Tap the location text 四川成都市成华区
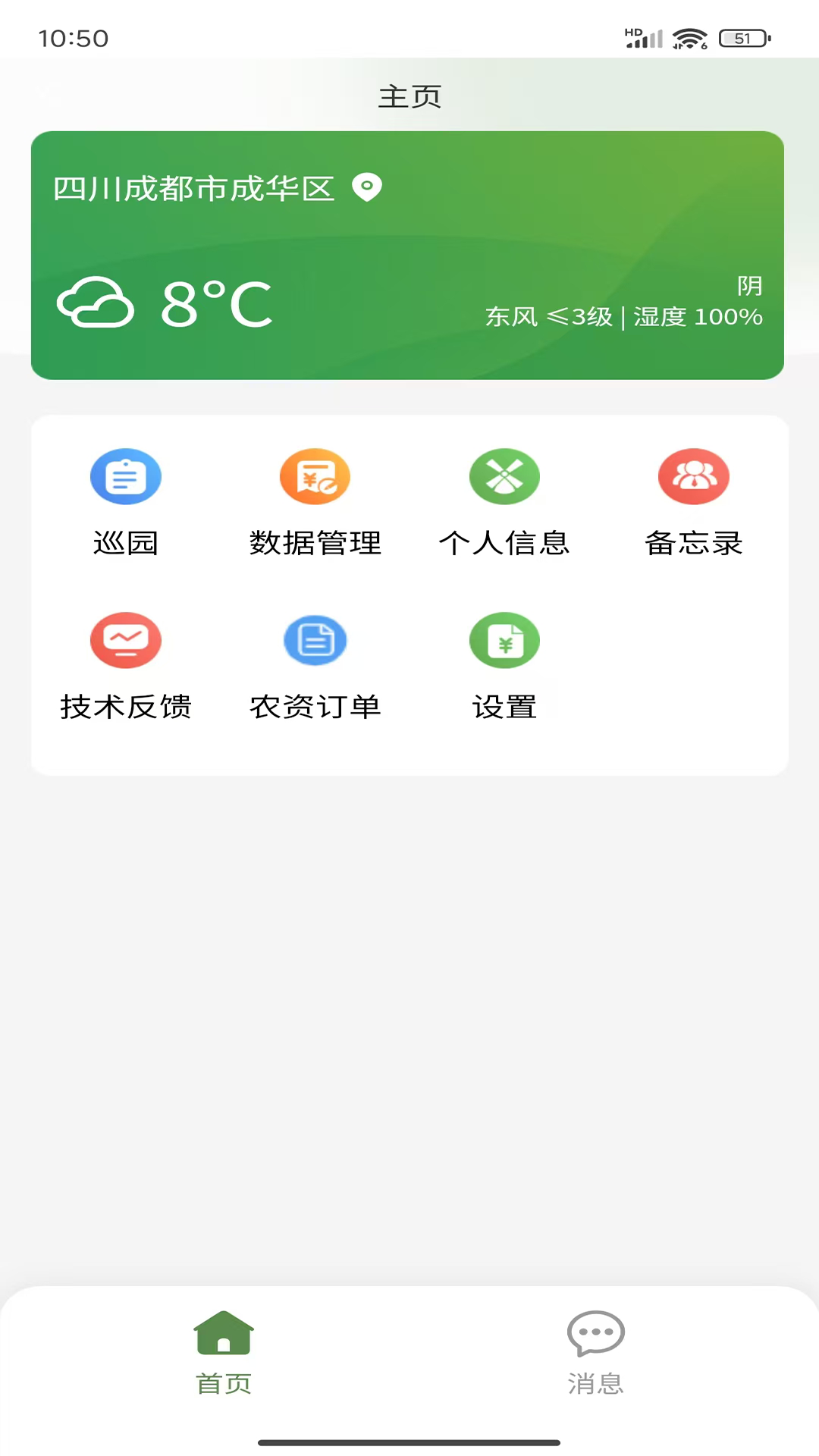Screen dimensions: 819x1456 (193, 188)
